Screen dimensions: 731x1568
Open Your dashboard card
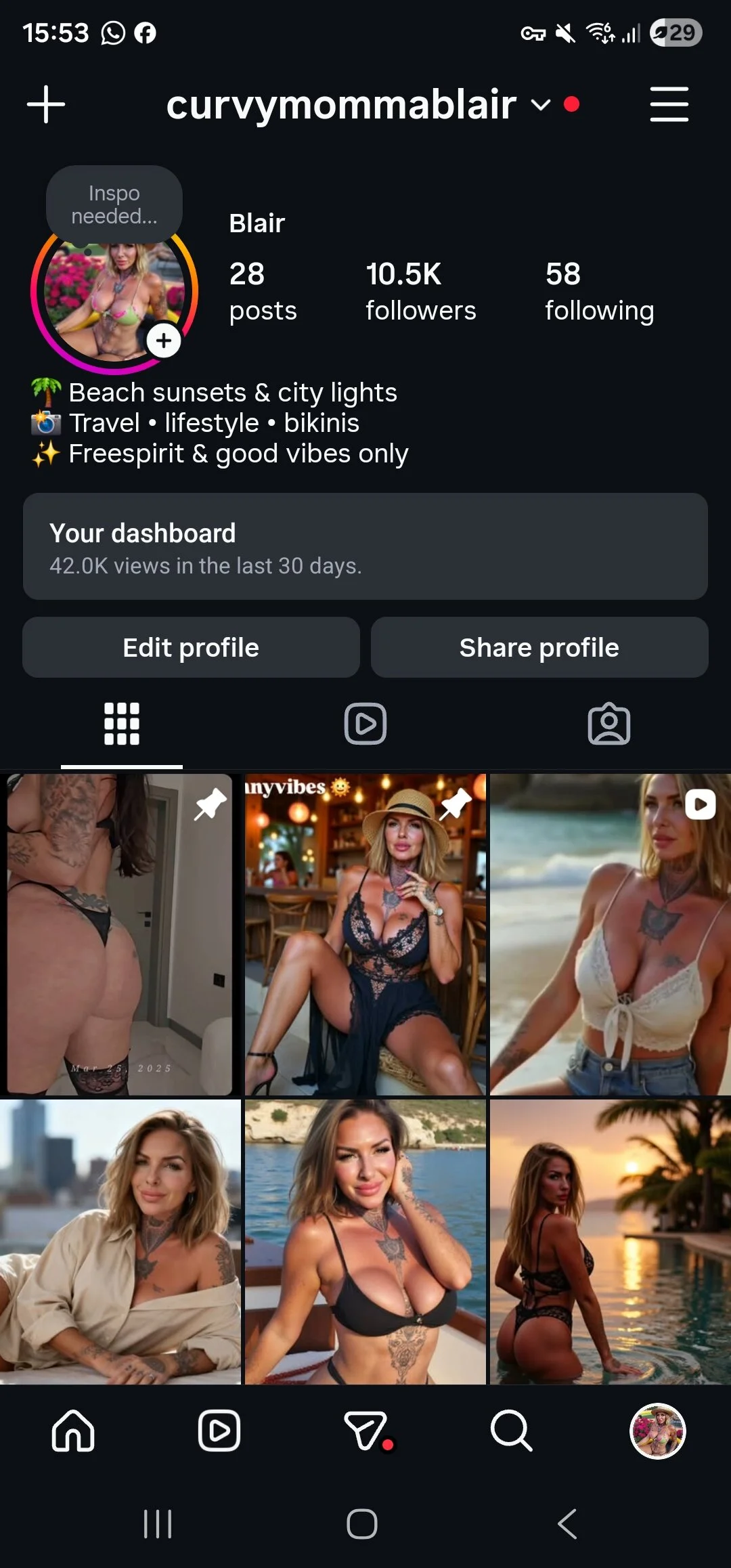(x=365, y=546)
